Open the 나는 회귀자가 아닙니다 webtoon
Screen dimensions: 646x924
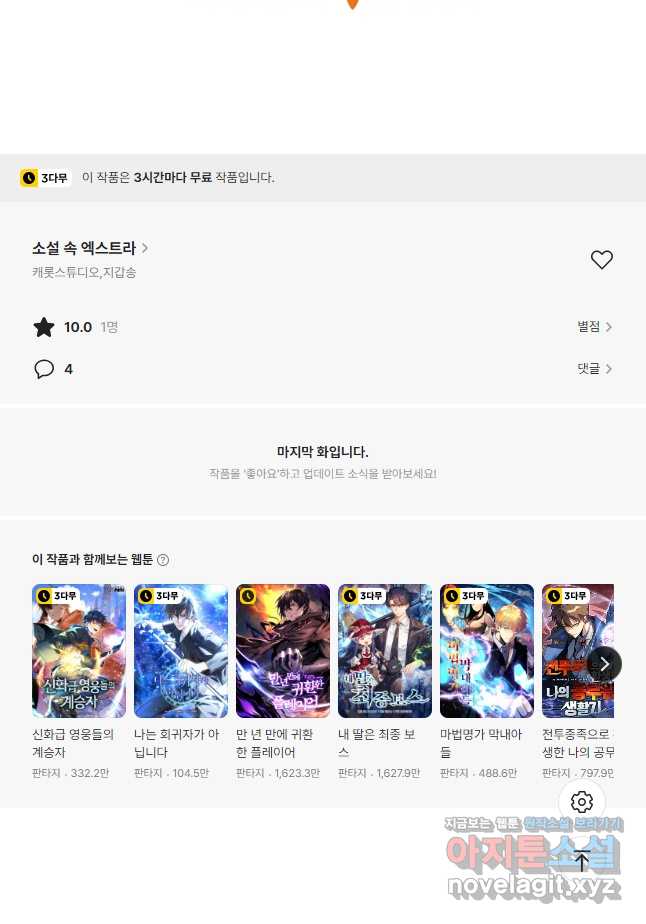181,651
